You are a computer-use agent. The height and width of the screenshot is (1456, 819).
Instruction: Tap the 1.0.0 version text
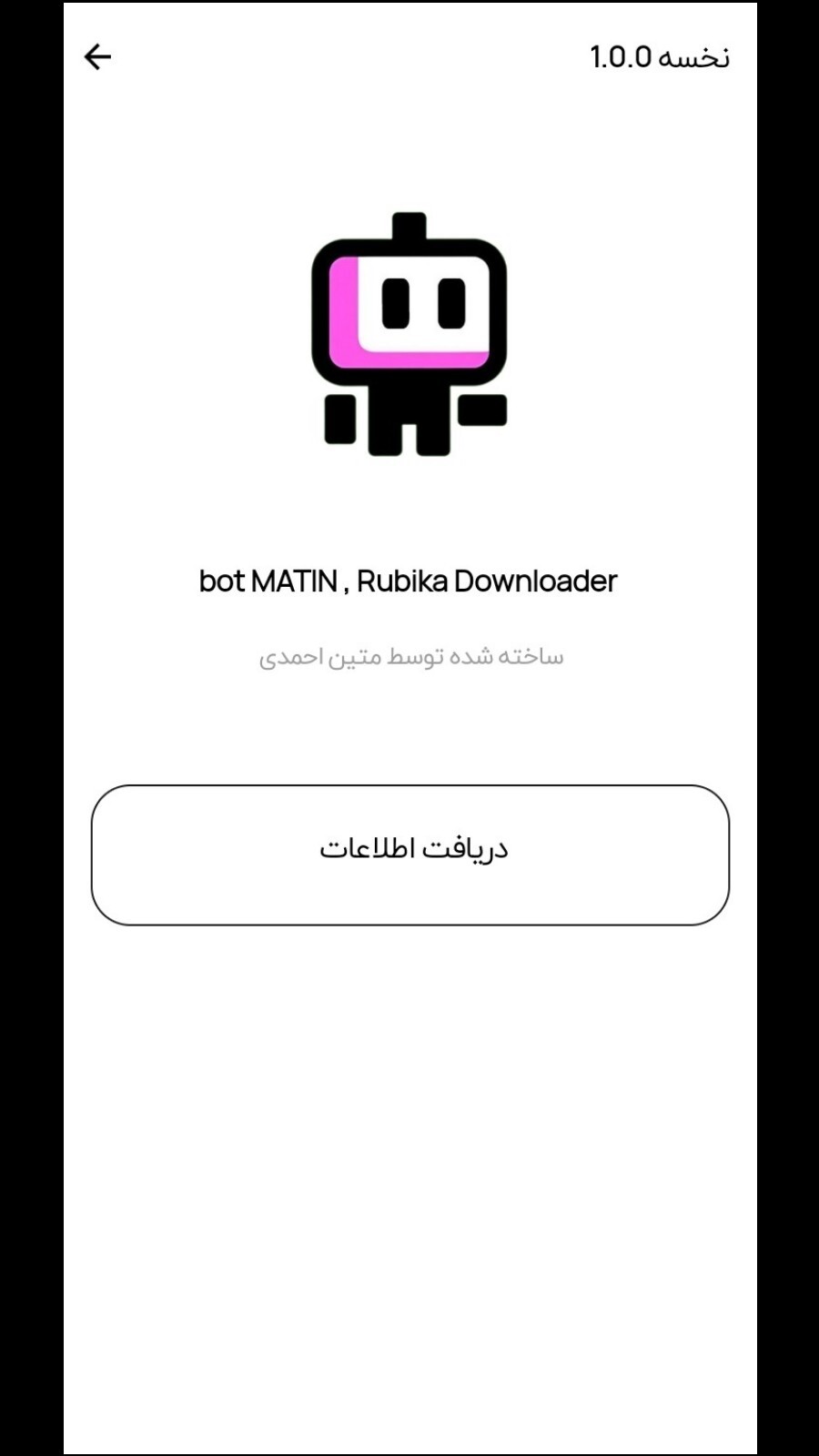(622, 56)
